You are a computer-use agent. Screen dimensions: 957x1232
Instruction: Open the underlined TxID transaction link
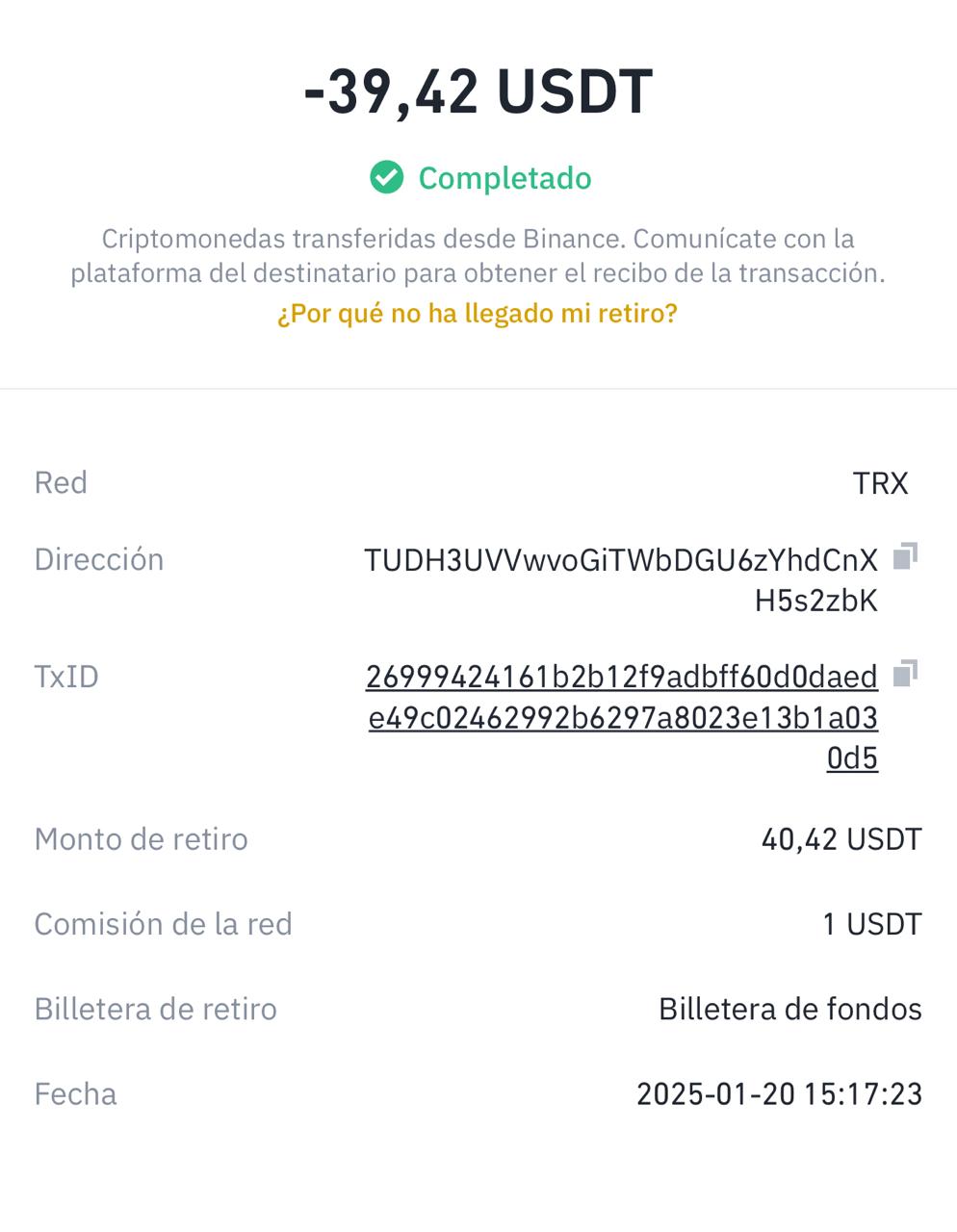coord(622,717)
